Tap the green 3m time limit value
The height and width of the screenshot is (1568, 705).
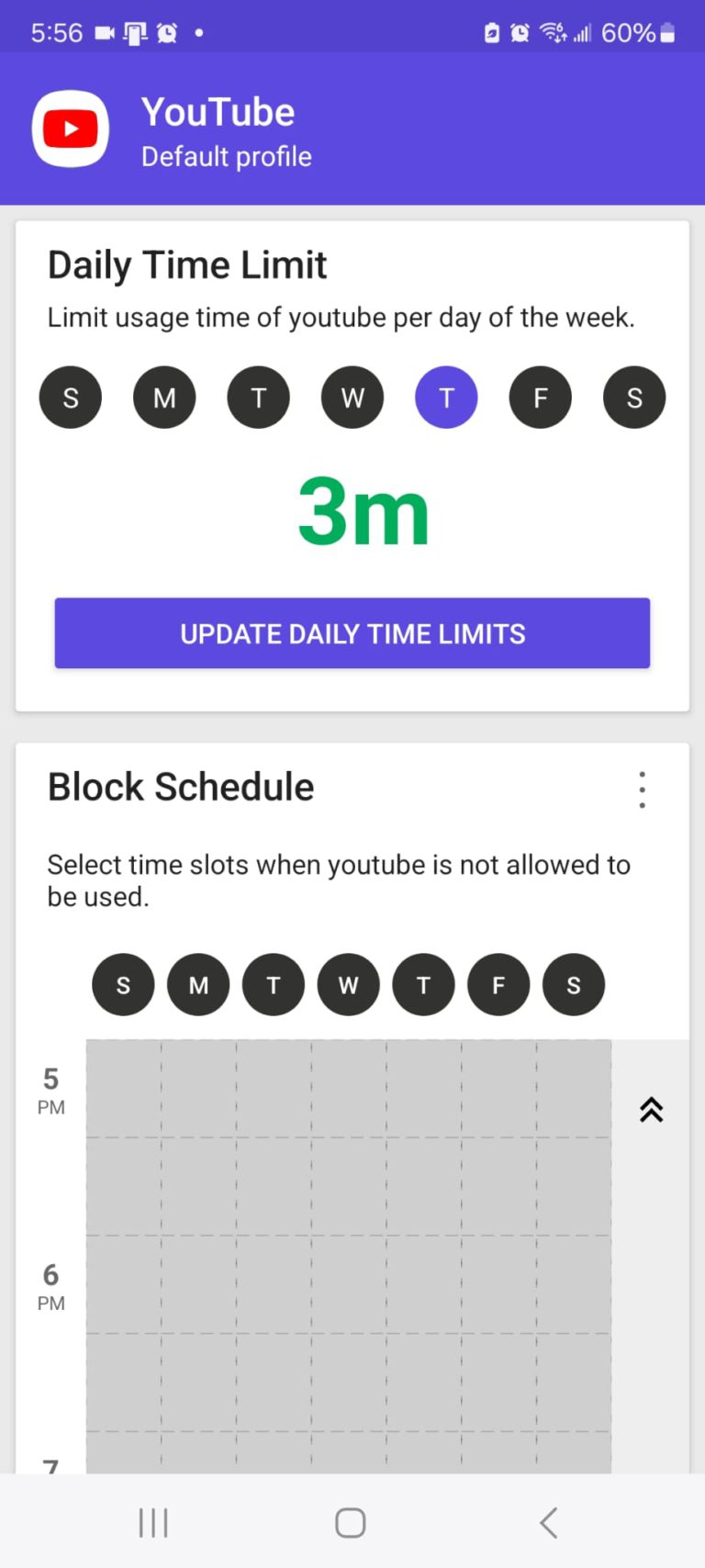click(x=364, y=511)
